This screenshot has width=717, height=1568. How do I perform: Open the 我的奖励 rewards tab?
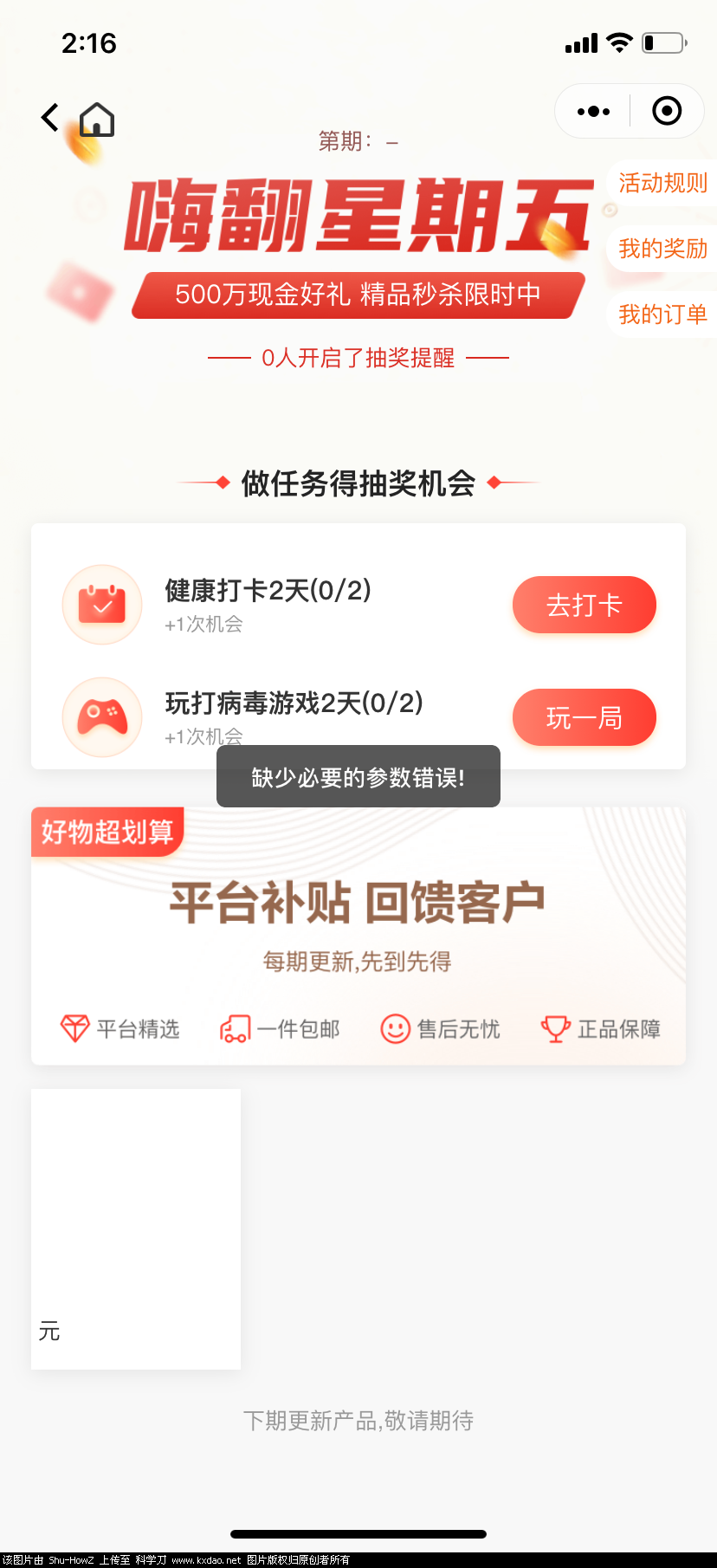click(x=662, y=249)
